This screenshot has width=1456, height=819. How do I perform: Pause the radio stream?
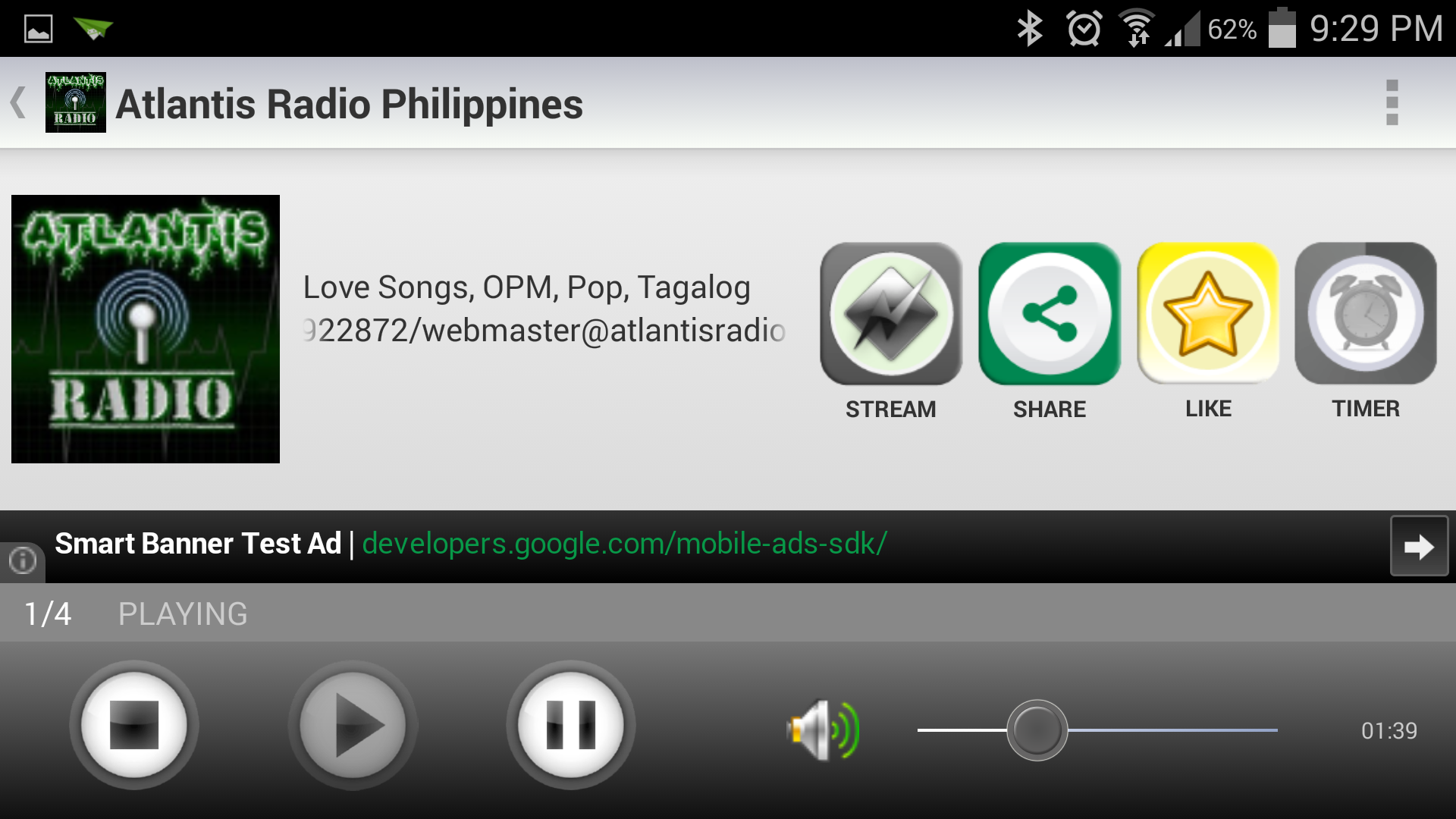(571, 725)
